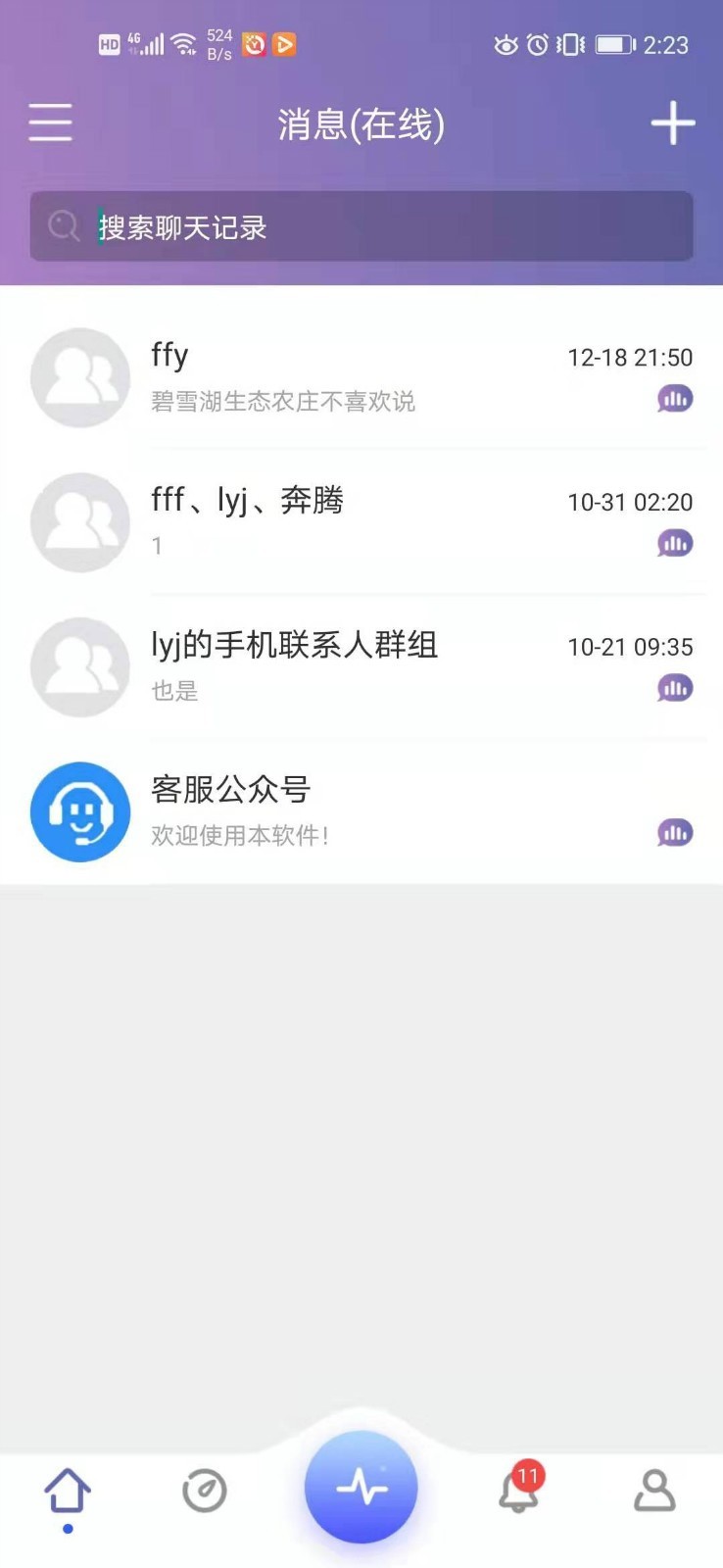The height and width of the screenshot is (1568, 723).
Task: Toggle the purple chat stats icon for 客服公众号
Action: coord(674,832)
